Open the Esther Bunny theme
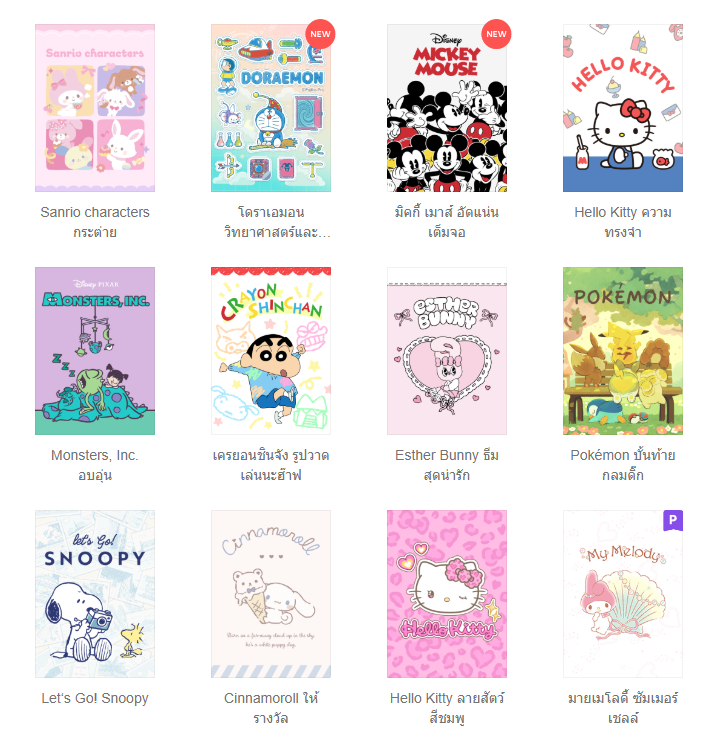 [x=447, y=351]
